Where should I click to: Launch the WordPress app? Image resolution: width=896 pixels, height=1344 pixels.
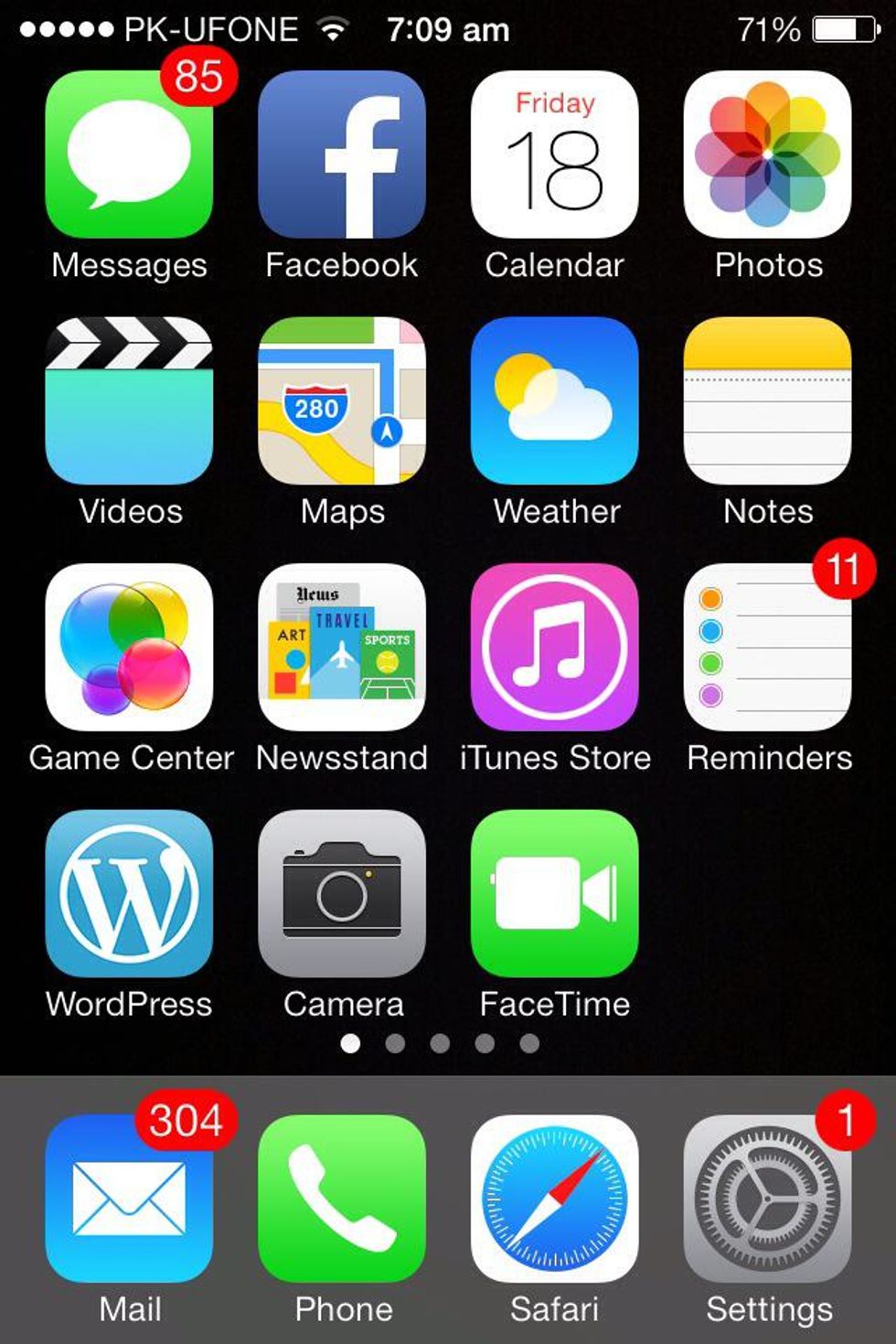click(129, 893)
